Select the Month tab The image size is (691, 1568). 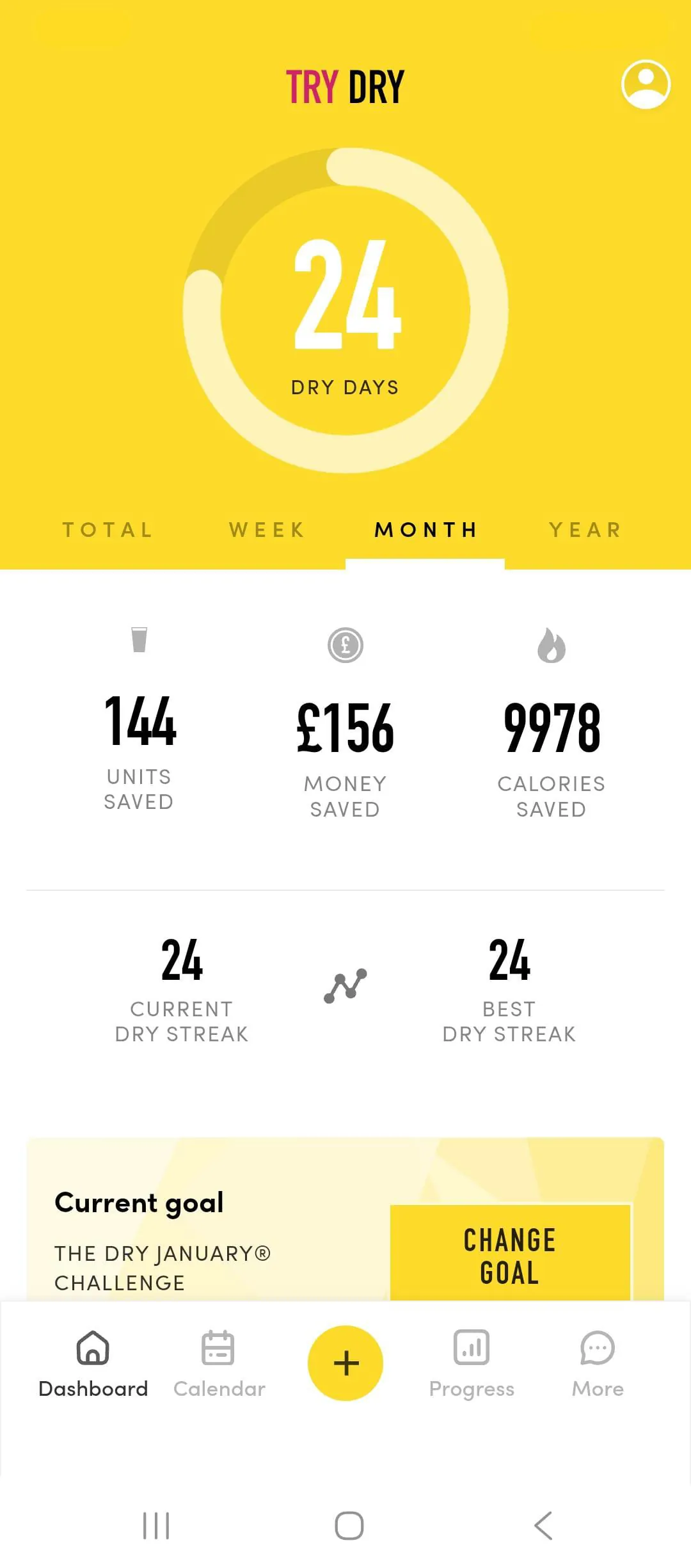coord(425,530)
